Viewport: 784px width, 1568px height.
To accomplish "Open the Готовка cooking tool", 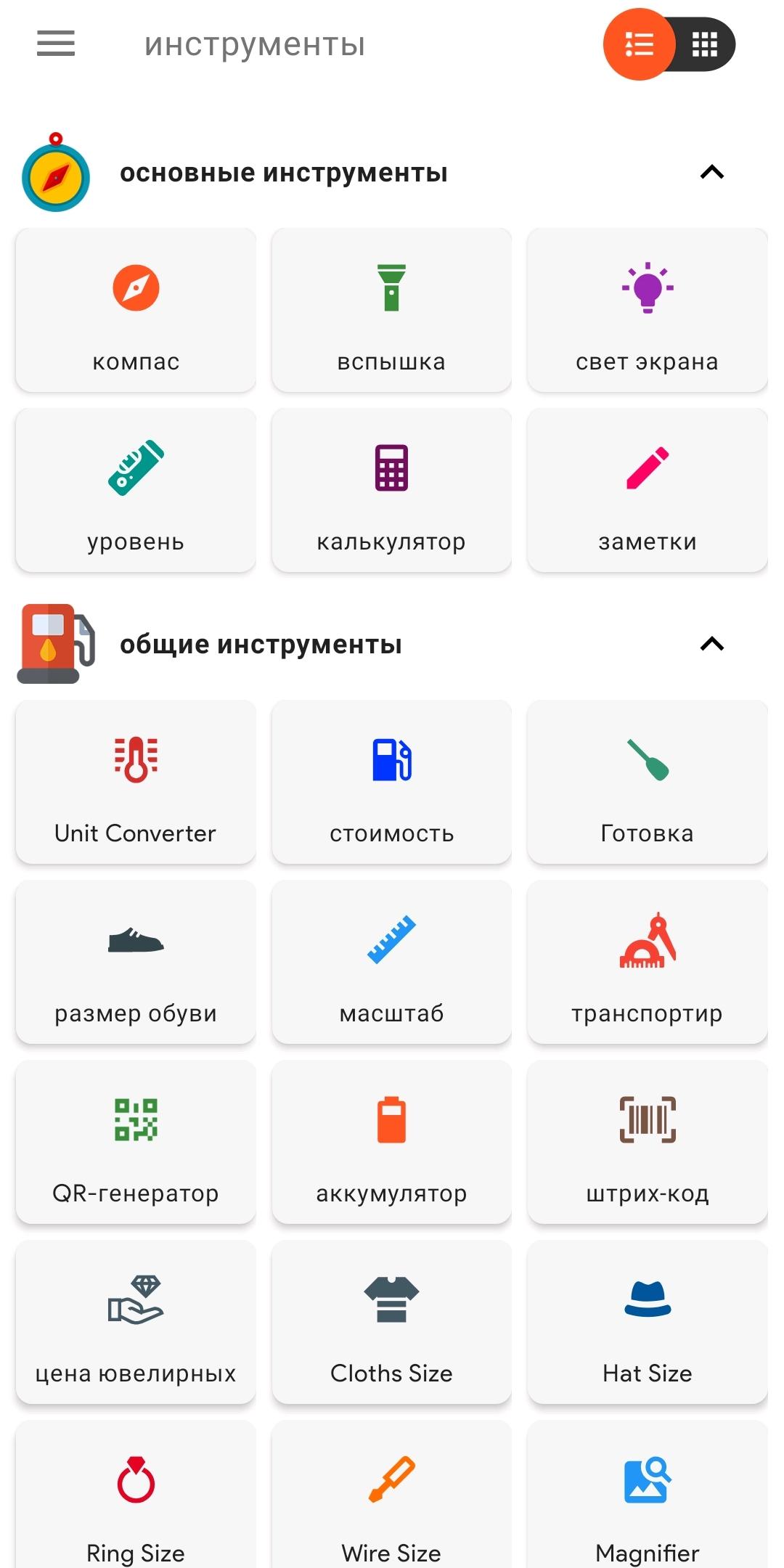I will click(647, 783).
